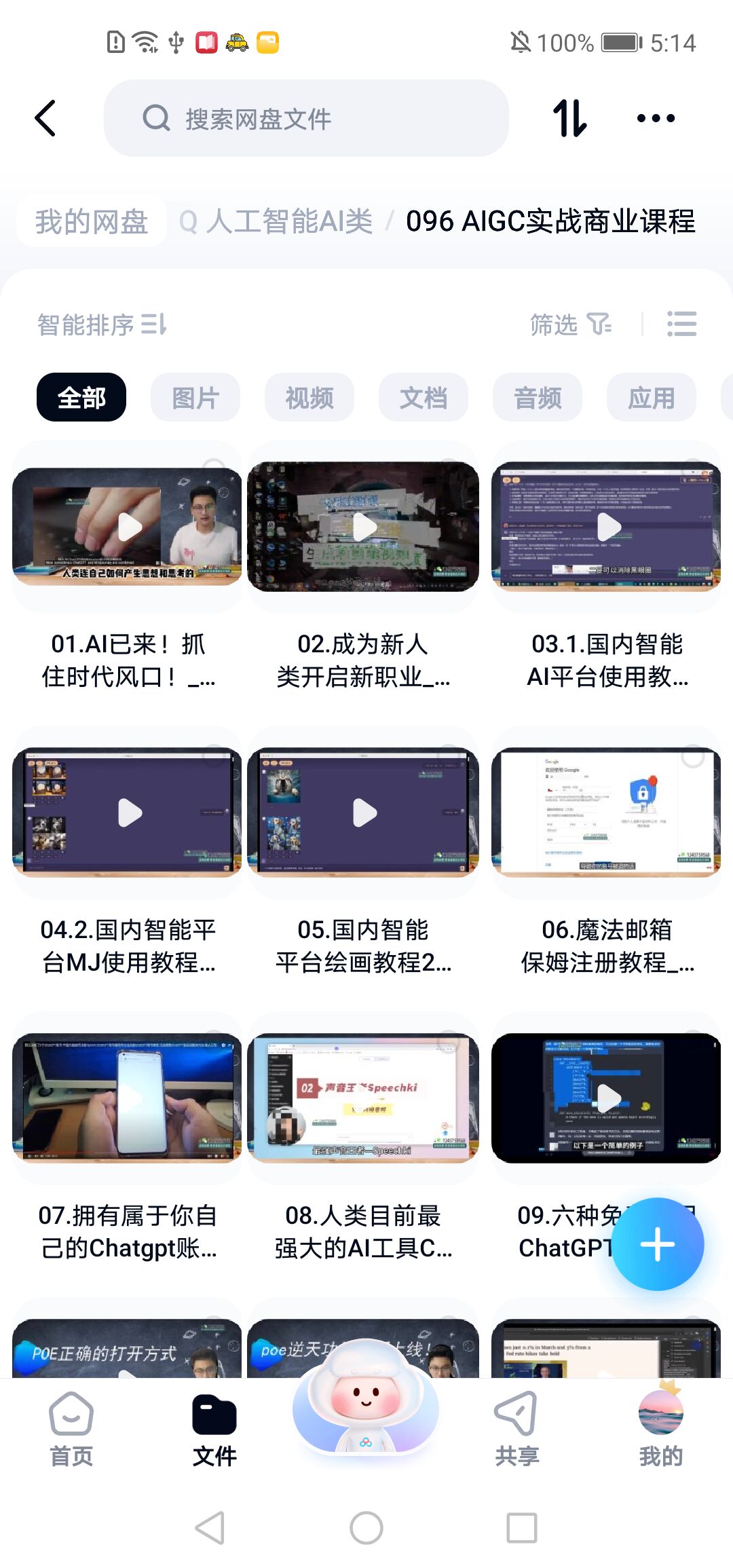This screenshot has height=1568, width=733.
Task: Switch to list view layout
Action: coord(681,324)
